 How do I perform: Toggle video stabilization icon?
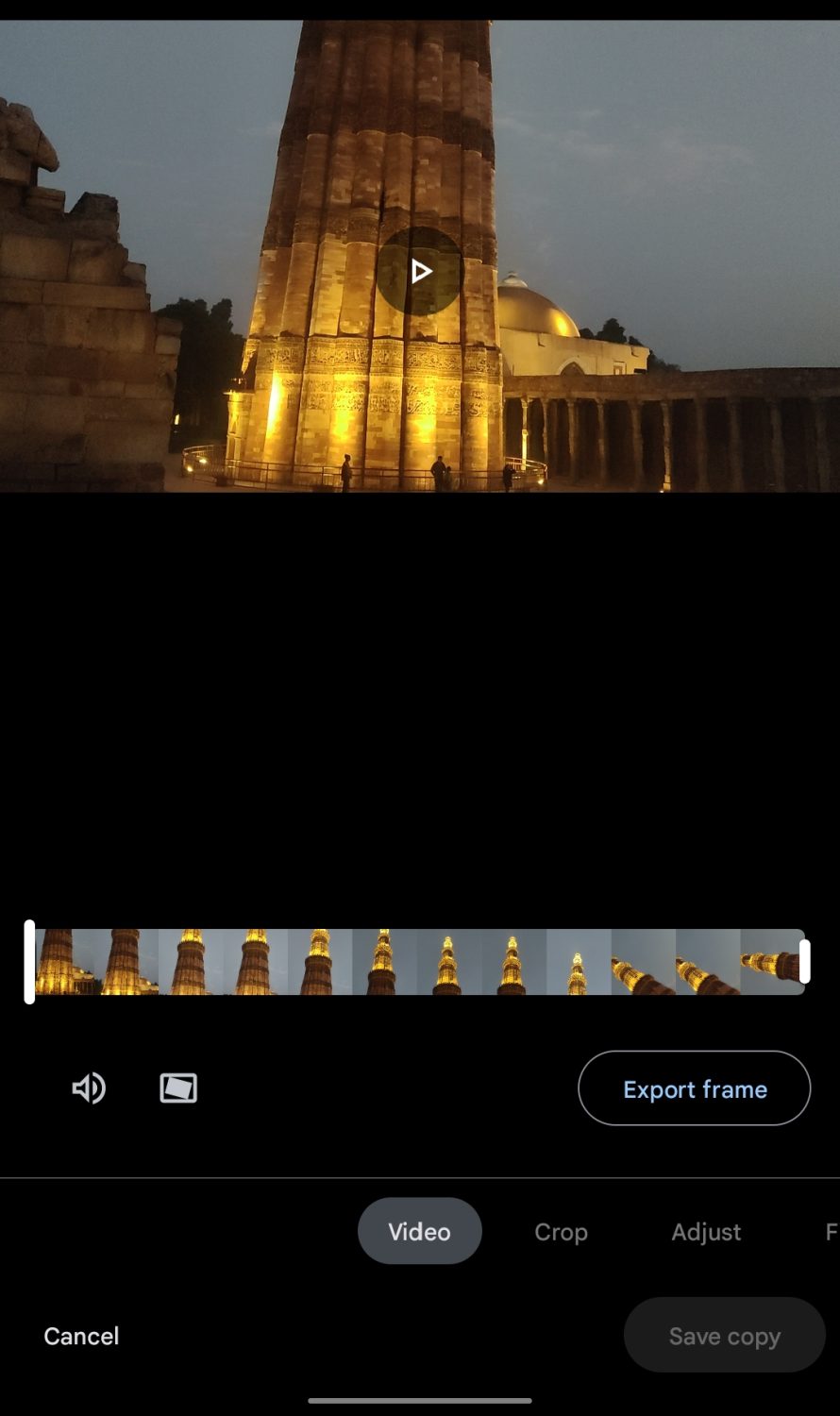click(x=178, y=1088)
